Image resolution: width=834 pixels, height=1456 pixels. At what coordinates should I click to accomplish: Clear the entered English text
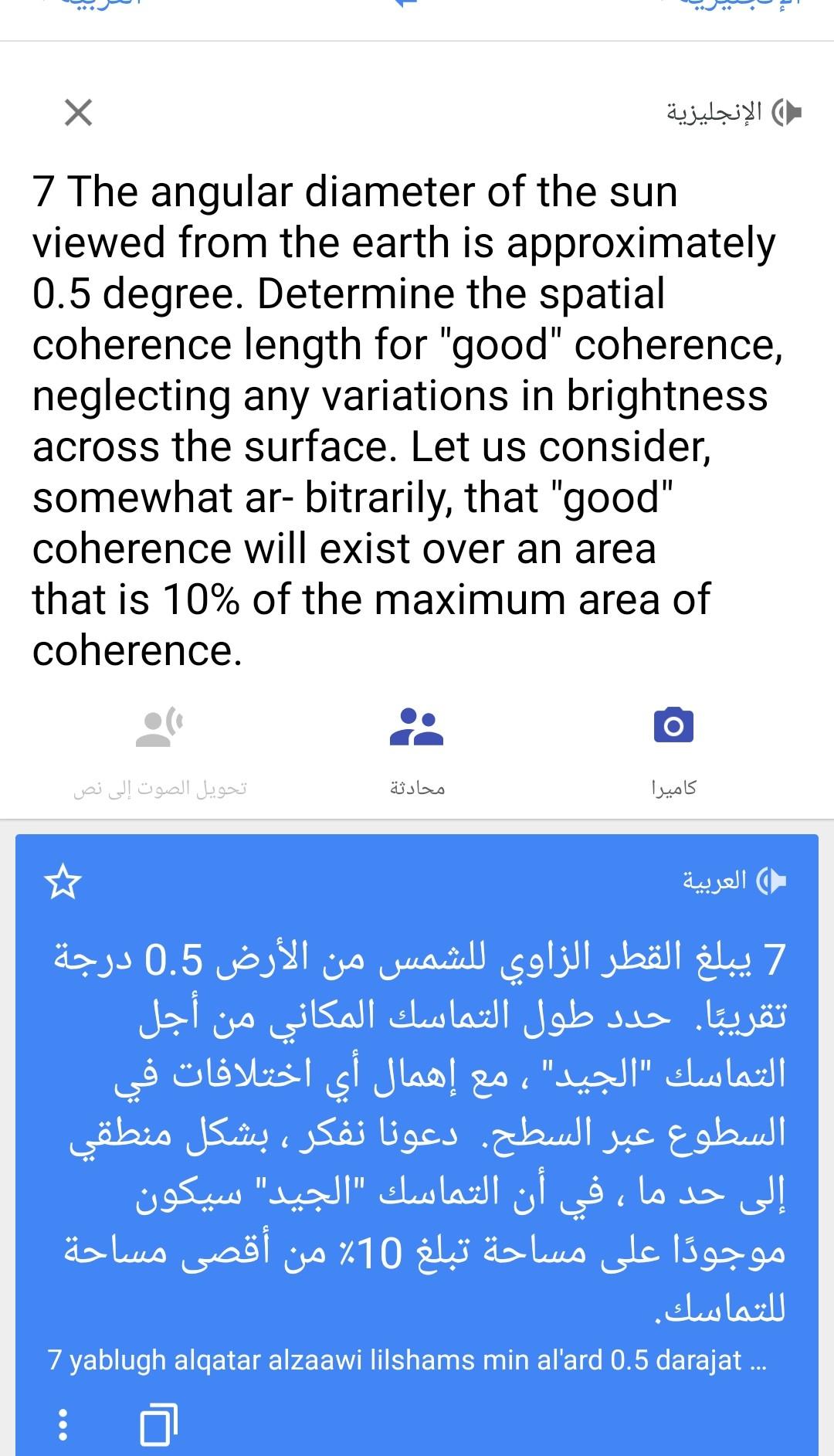(78, 113)
